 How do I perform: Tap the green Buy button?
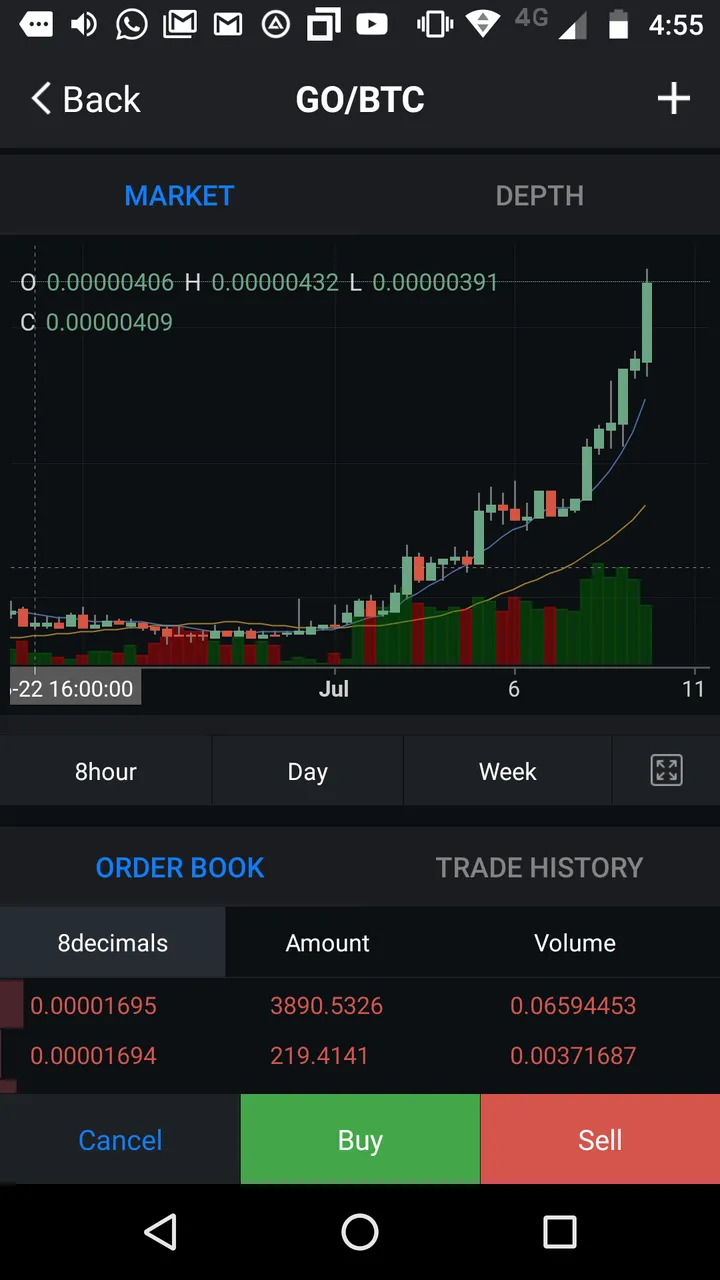pyautogui.click(x=360, y=1139)
